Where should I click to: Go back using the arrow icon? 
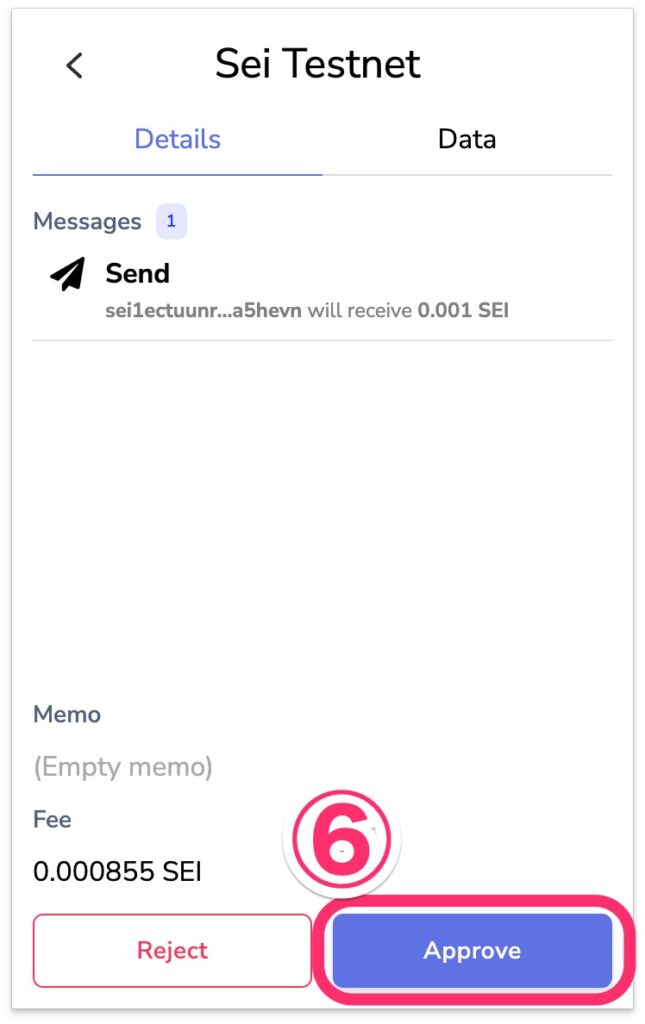[74, 66]
